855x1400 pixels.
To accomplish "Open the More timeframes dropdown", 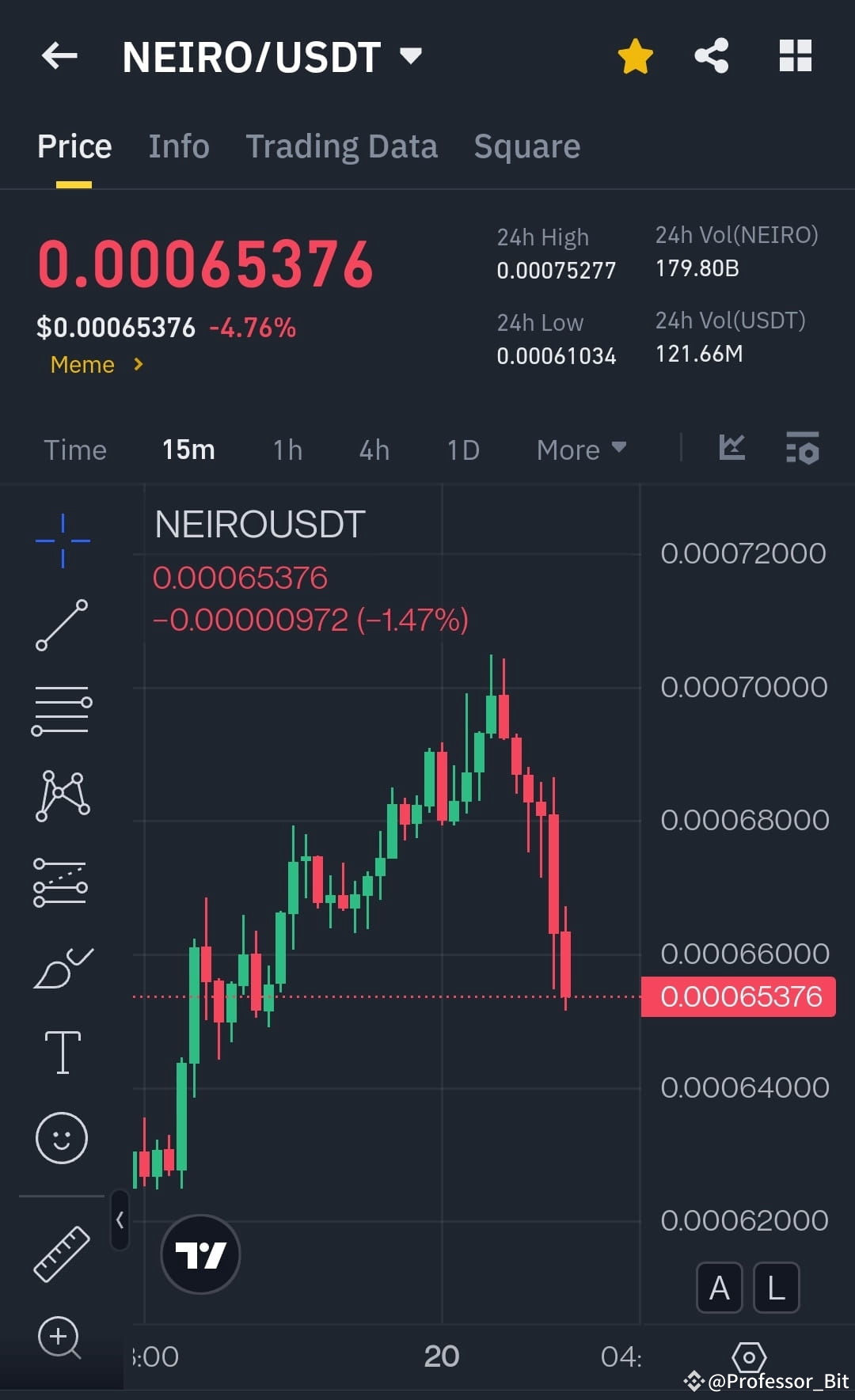I will [x=581, y=449].
